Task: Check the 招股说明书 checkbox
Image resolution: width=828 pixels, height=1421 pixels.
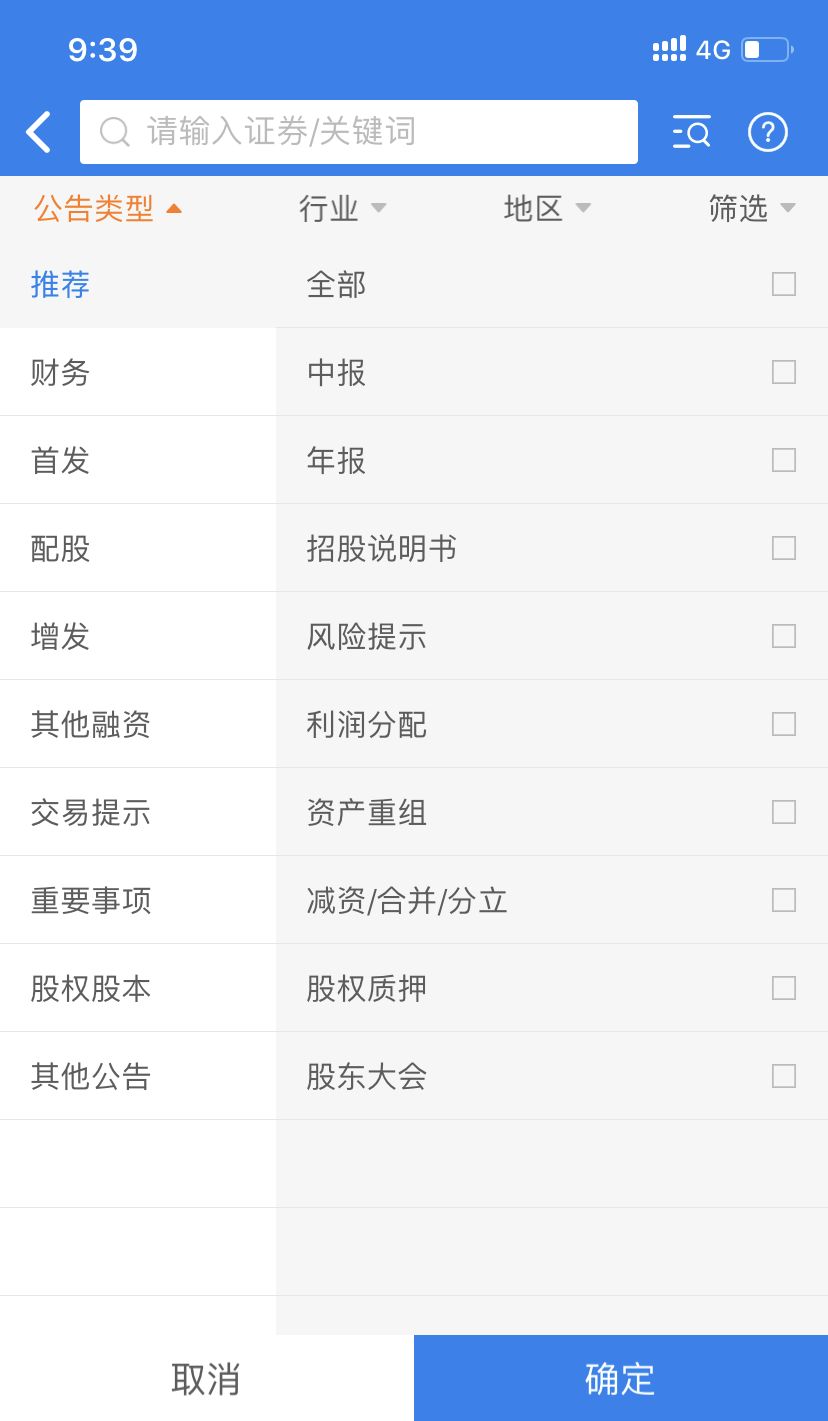Action: pos(782,548)
